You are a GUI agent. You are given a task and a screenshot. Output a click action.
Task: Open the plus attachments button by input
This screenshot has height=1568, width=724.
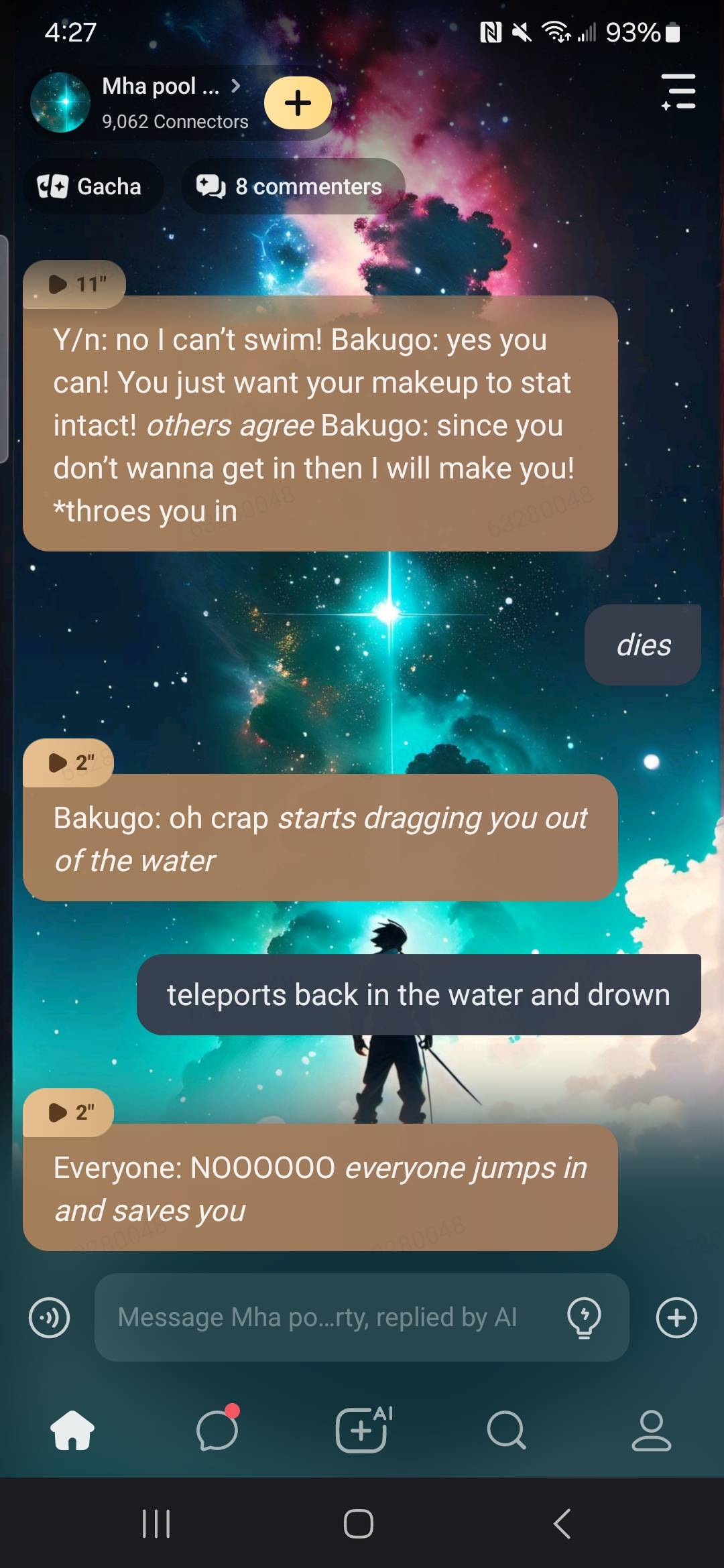(x=676, y=1317)
